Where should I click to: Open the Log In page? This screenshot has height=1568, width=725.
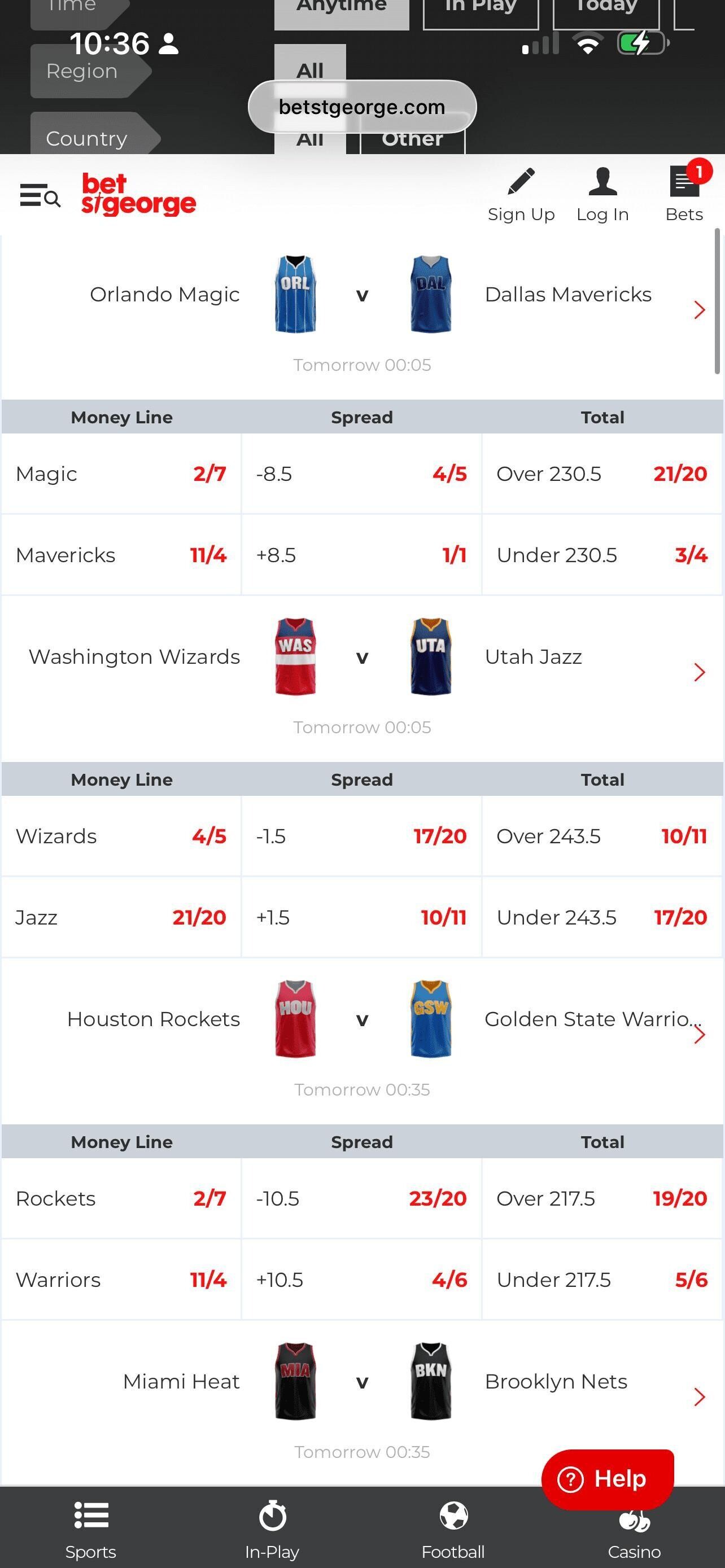602,195
